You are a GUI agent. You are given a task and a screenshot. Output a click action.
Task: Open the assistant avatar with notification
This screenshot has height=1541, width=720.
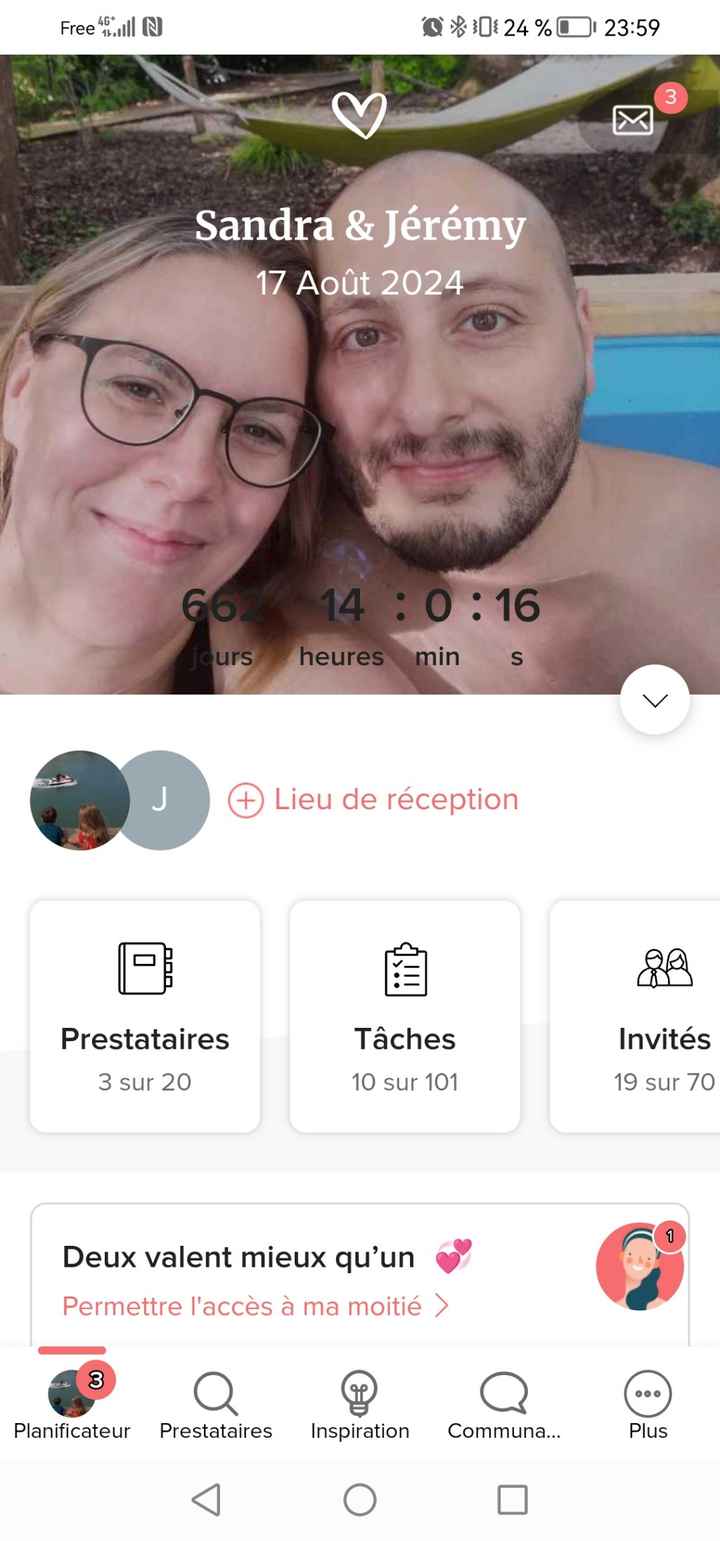point(639,1266)
